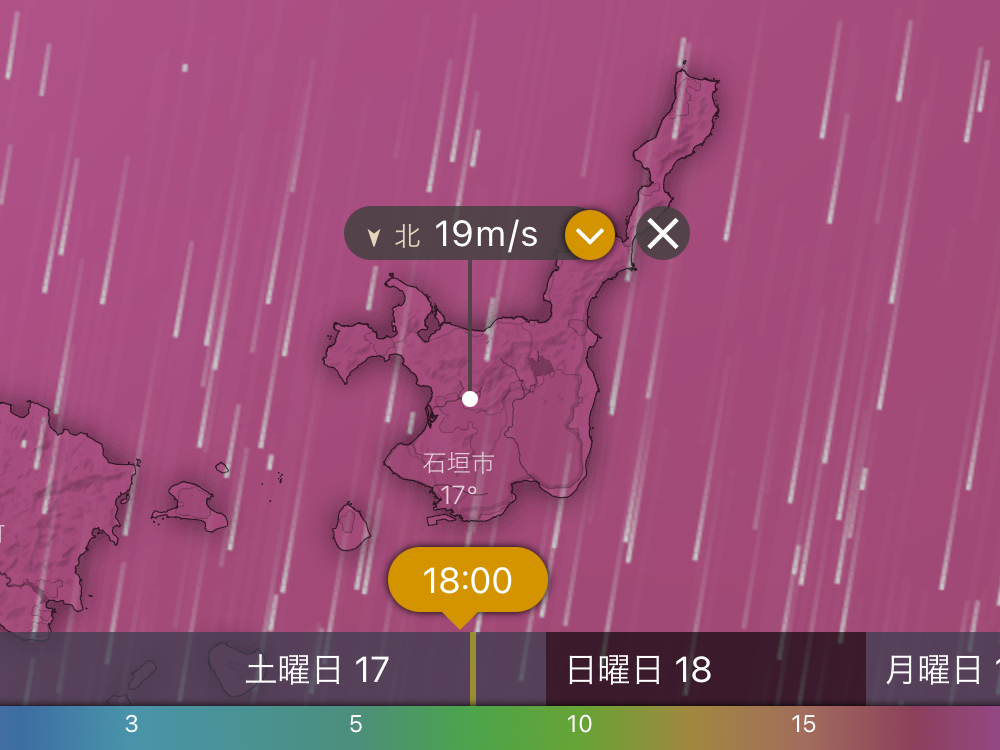Select 土曜日 17 on the timeline

317,669
